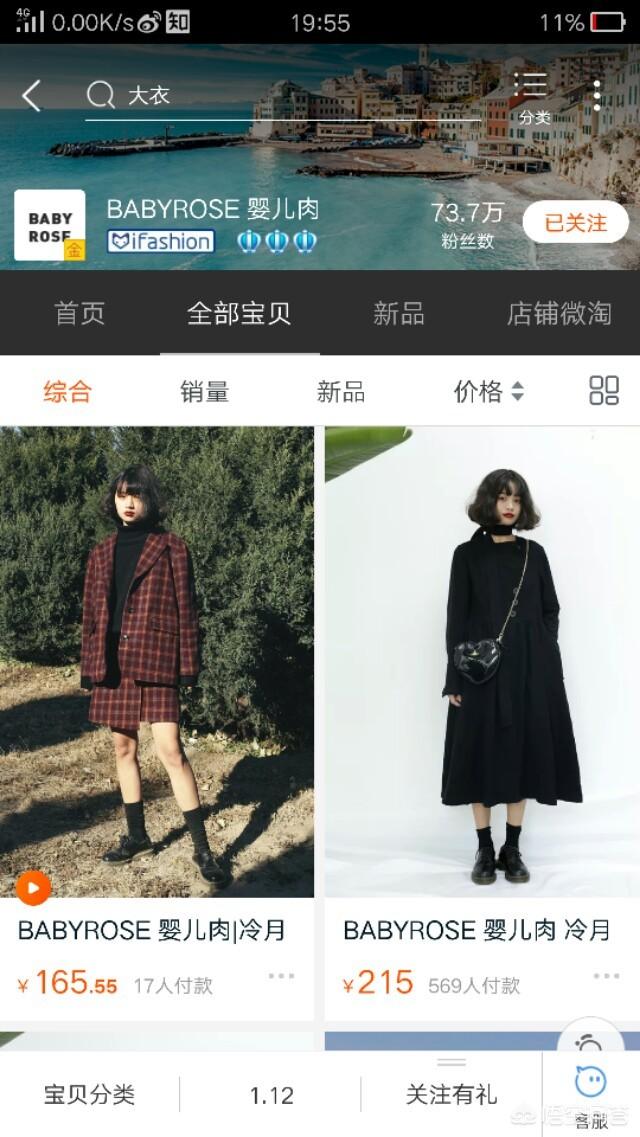This screenshot has width=640, height=1137.
Task: Open more options for the ¥165.55 item
Action: pyautogui.click(x=281, y=976)
